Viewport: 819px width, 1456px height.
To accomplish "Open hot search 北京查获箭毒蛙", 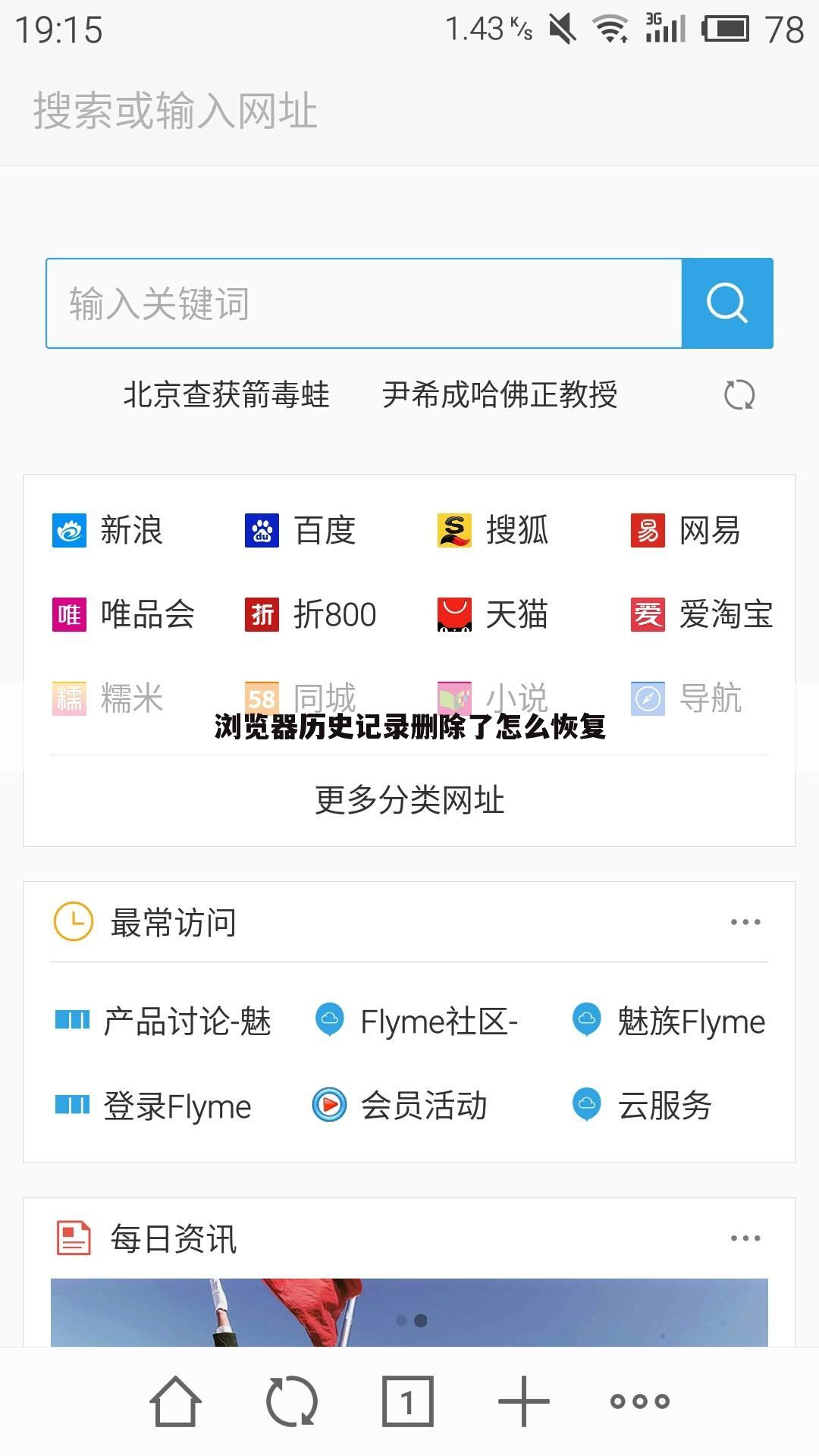I will click(225, 395).
